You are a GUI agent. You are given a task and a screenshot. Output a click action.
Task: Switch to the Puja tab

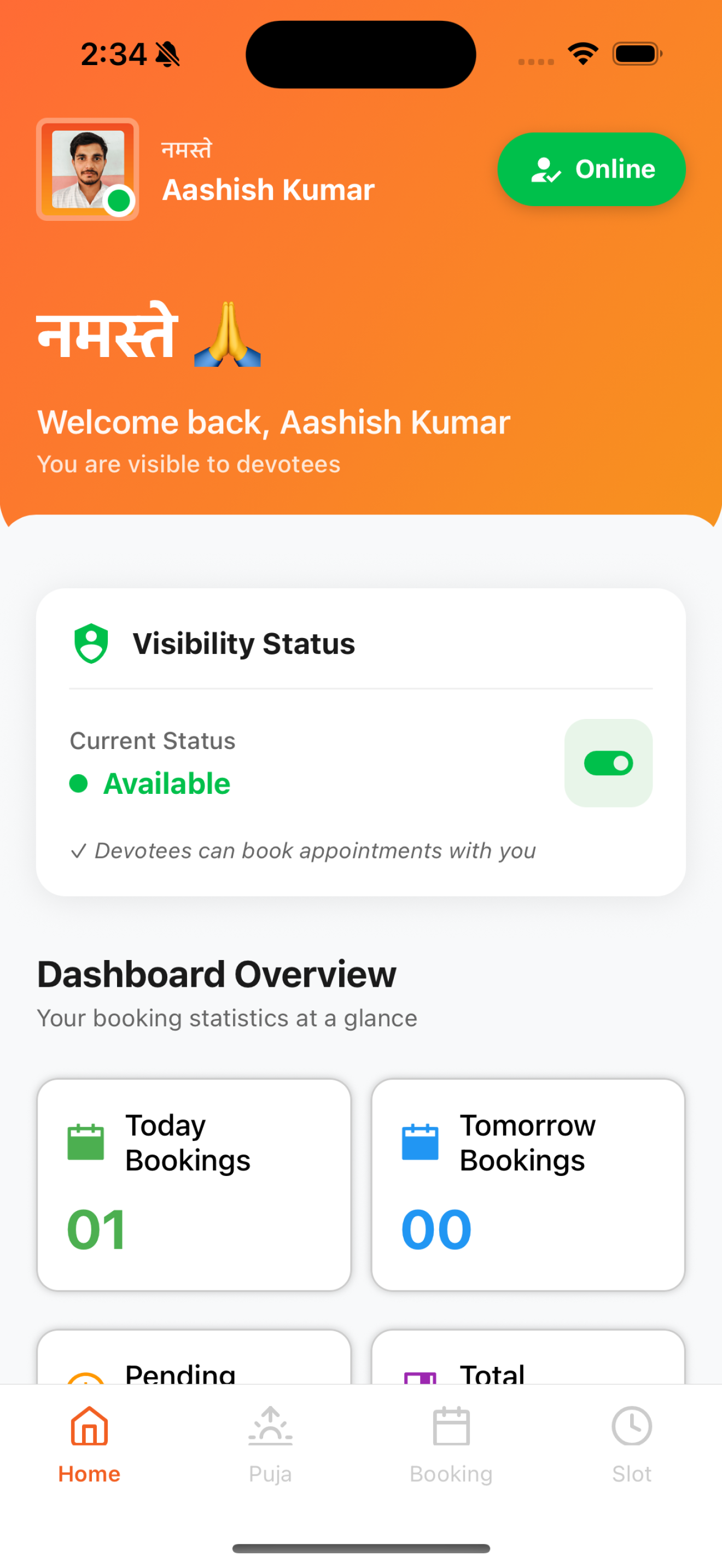tap(270, 1443)
